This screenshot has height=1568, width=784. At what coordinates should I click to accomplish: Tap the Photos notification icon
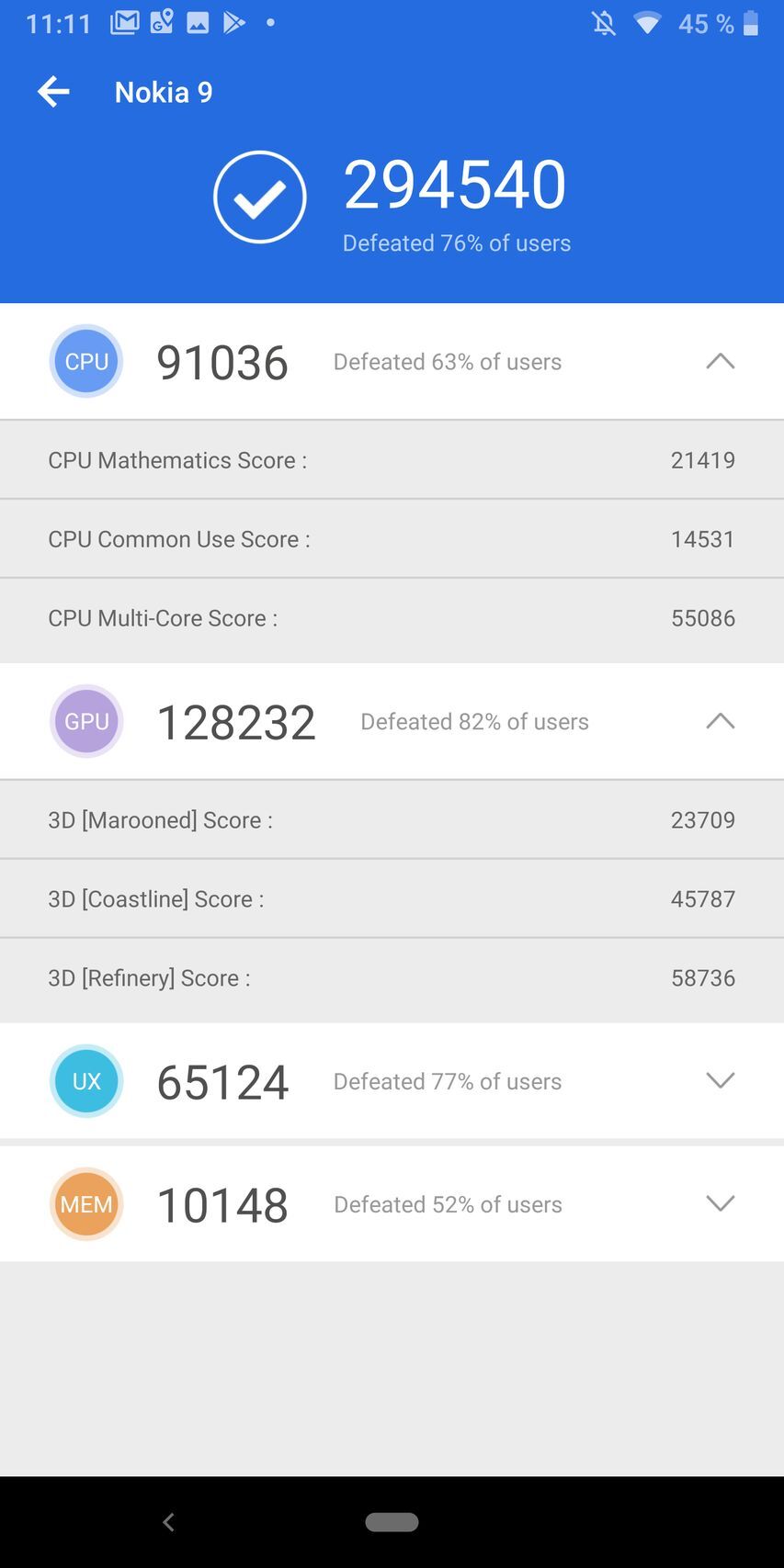[x=197, y=22]
